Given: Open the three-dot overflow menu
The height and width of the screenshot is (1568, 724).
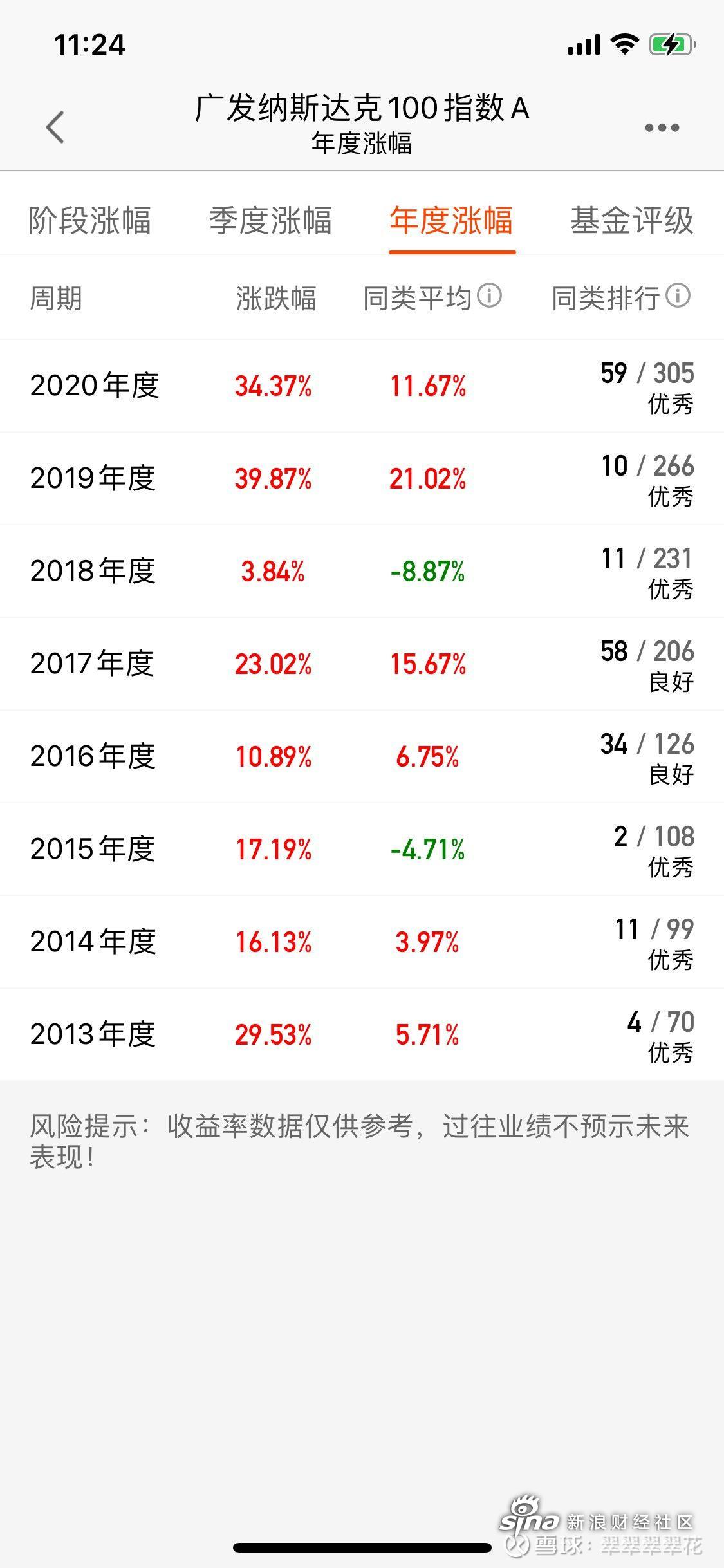Looking at the screenshot, I should [662, 127].
